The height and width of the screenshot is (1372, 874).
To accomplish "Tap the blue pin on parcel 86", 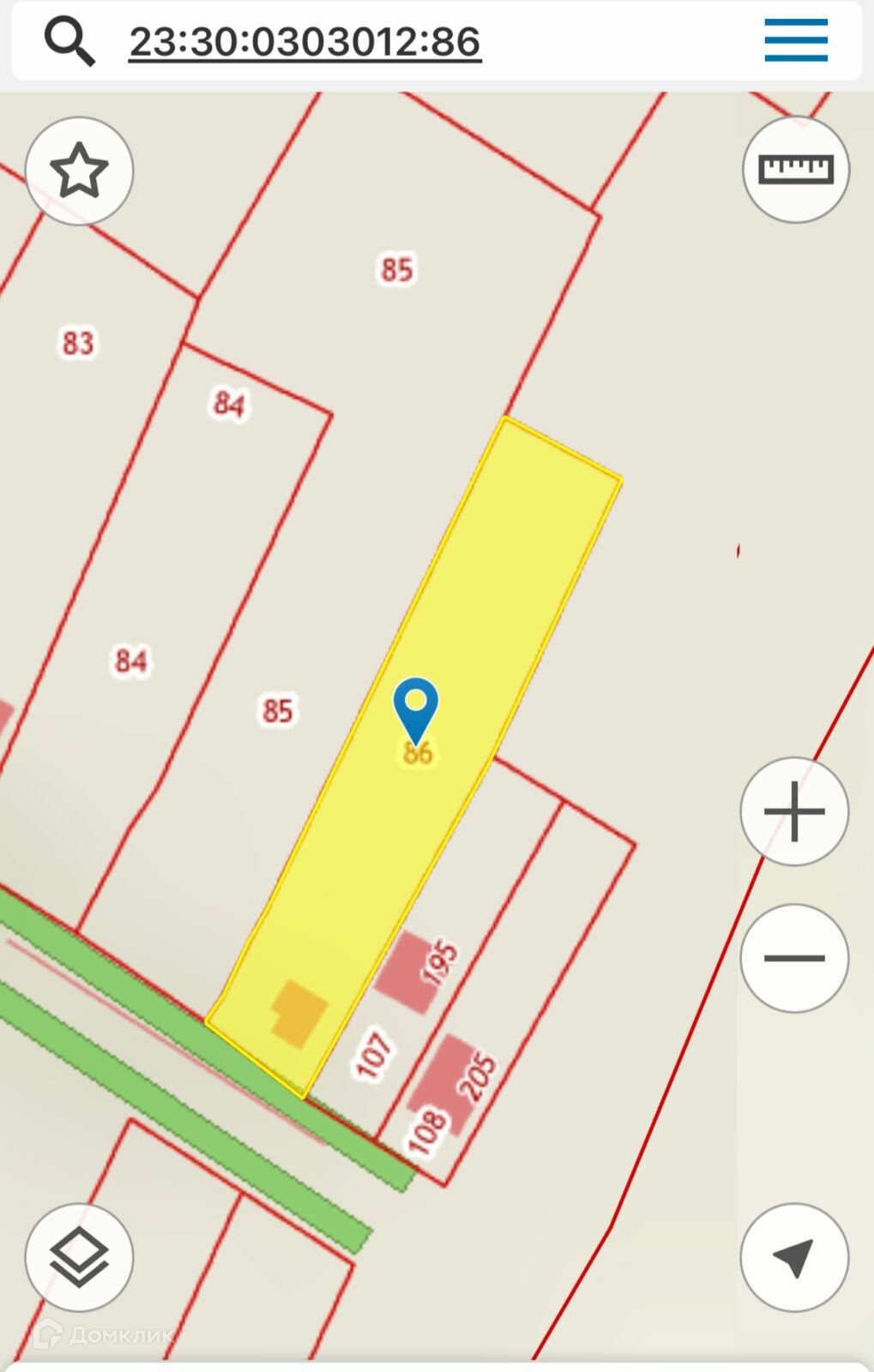I will tap(416, 707).
